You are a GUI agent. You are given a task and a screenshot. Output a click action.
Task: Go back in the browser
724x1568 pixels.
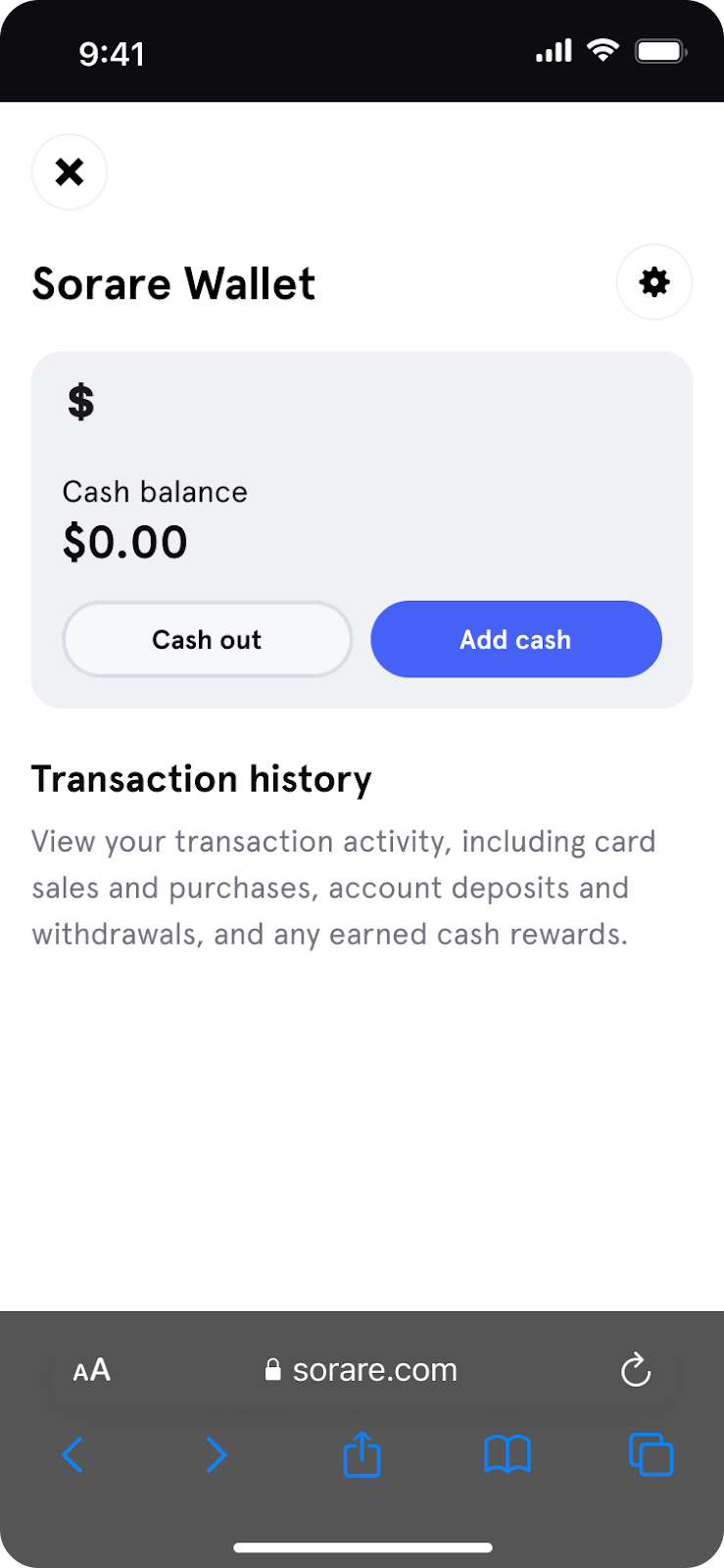coord(73,1455)
